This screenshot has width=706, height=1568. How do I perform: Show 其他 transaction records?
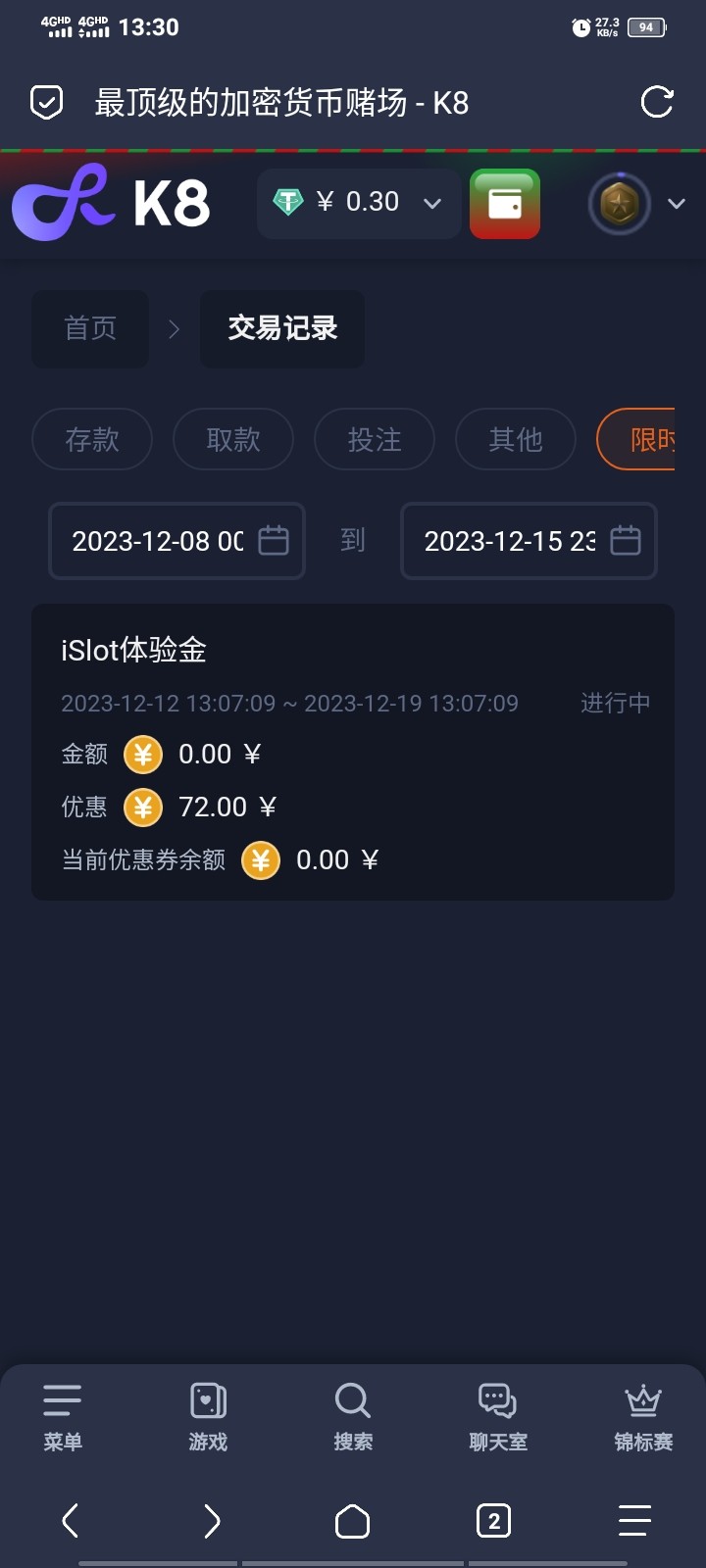516,439
